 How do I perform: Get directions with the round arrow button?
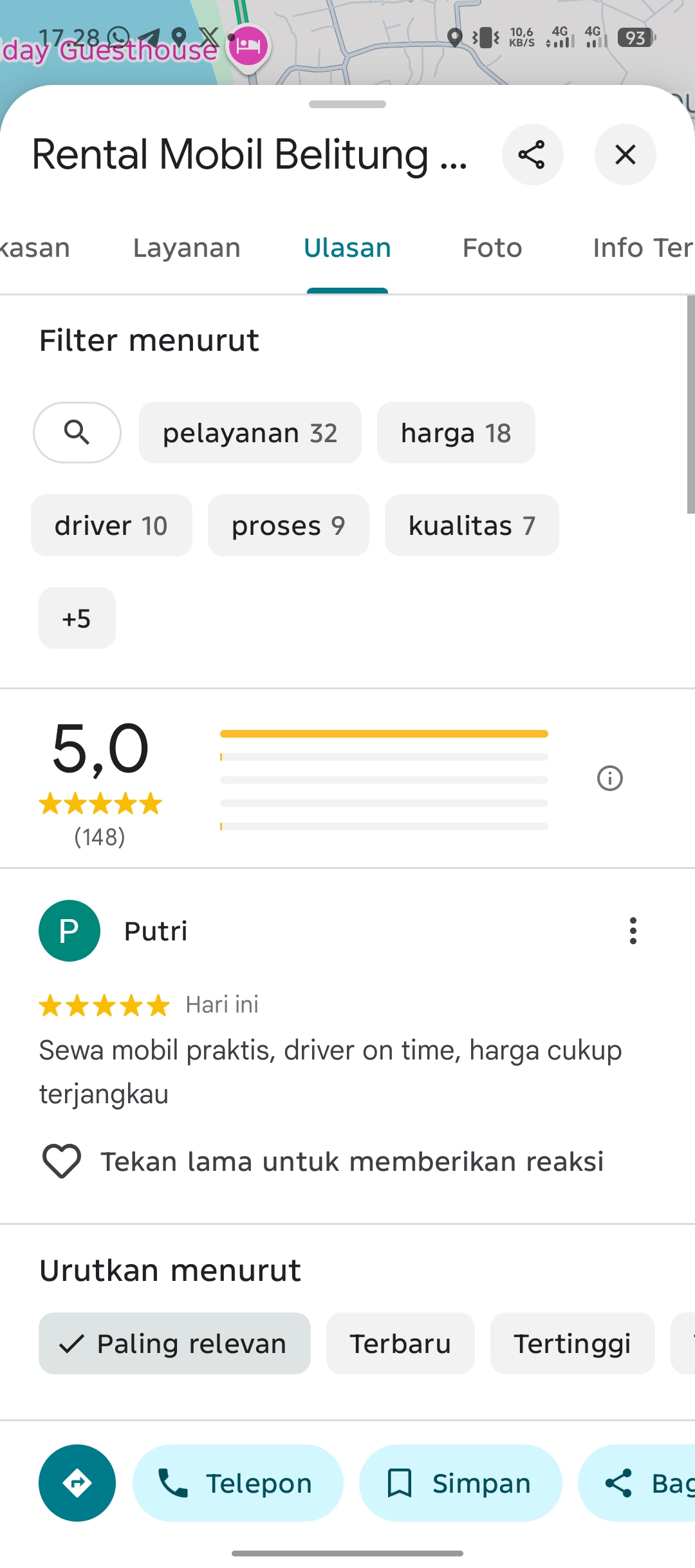[x=77, y=1483]
